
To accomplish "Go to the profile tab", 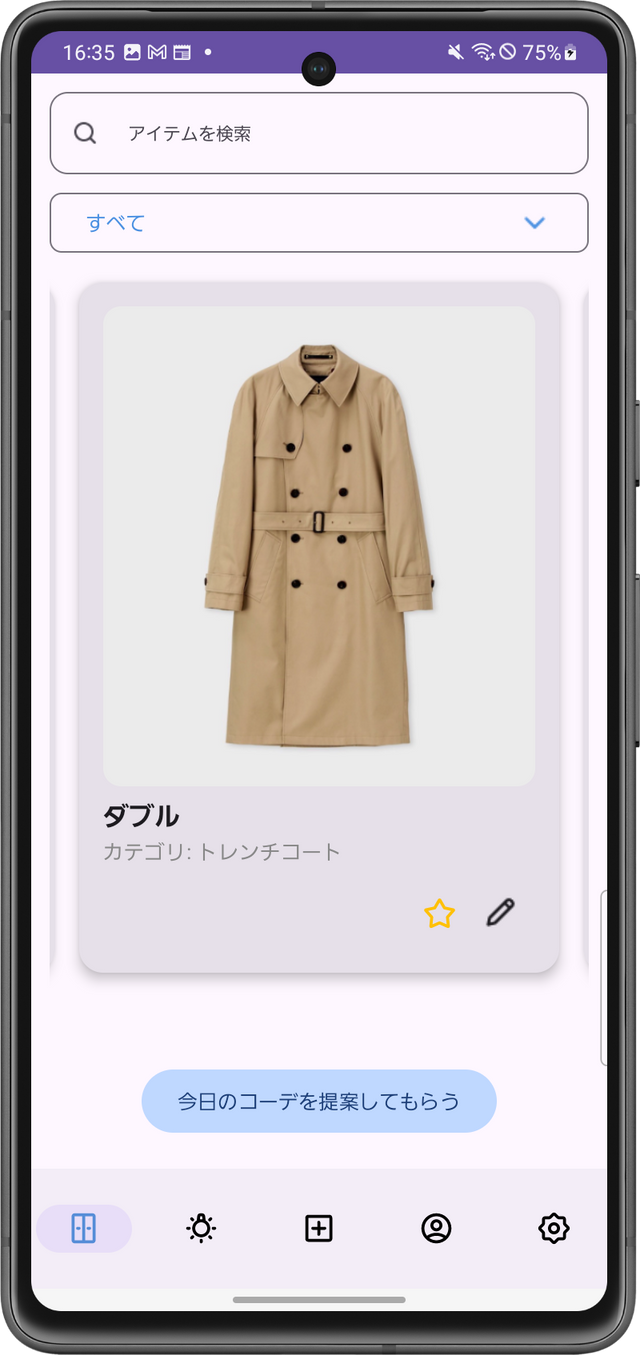I will click(x=436, y=1228).
